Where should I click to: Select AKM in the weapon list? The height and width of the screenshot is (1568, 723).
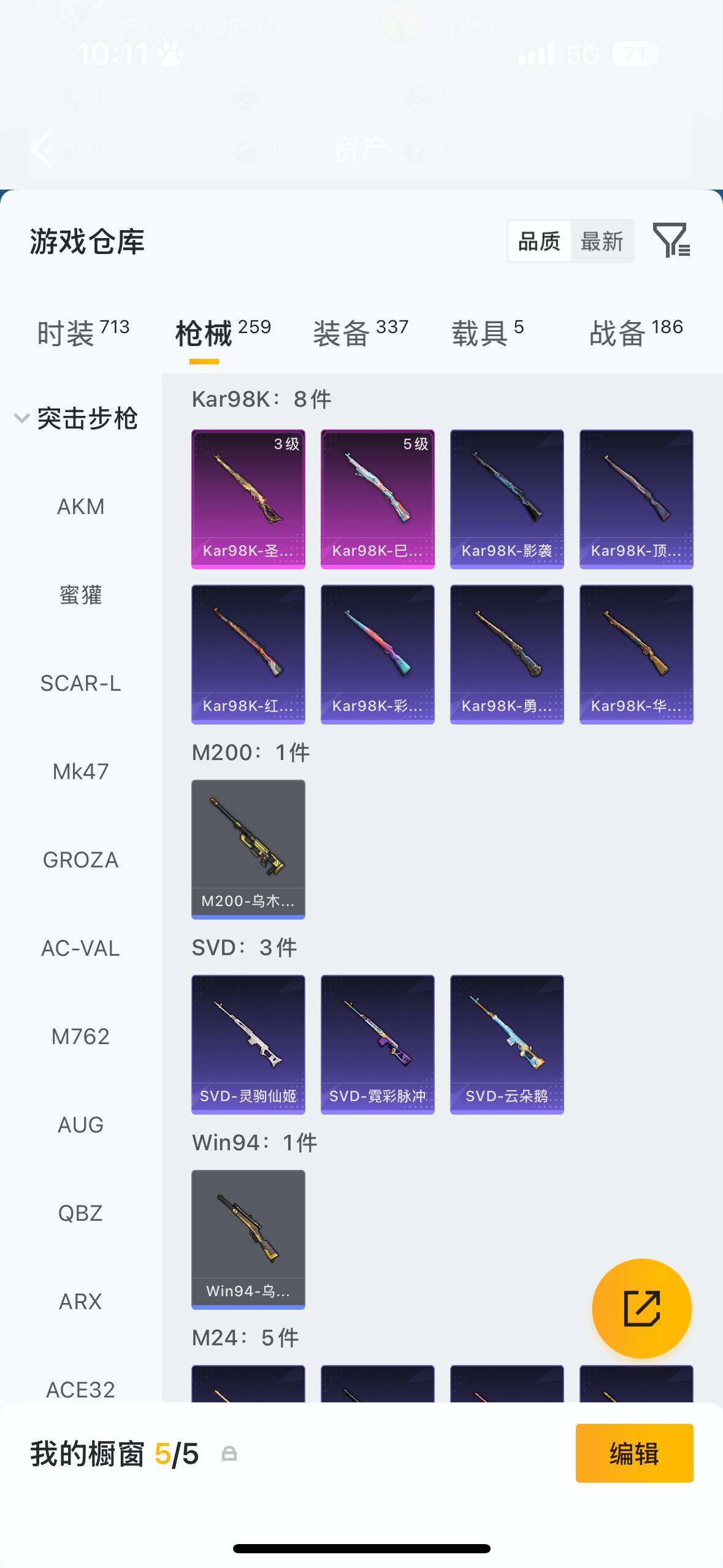[x=81, y=507]
